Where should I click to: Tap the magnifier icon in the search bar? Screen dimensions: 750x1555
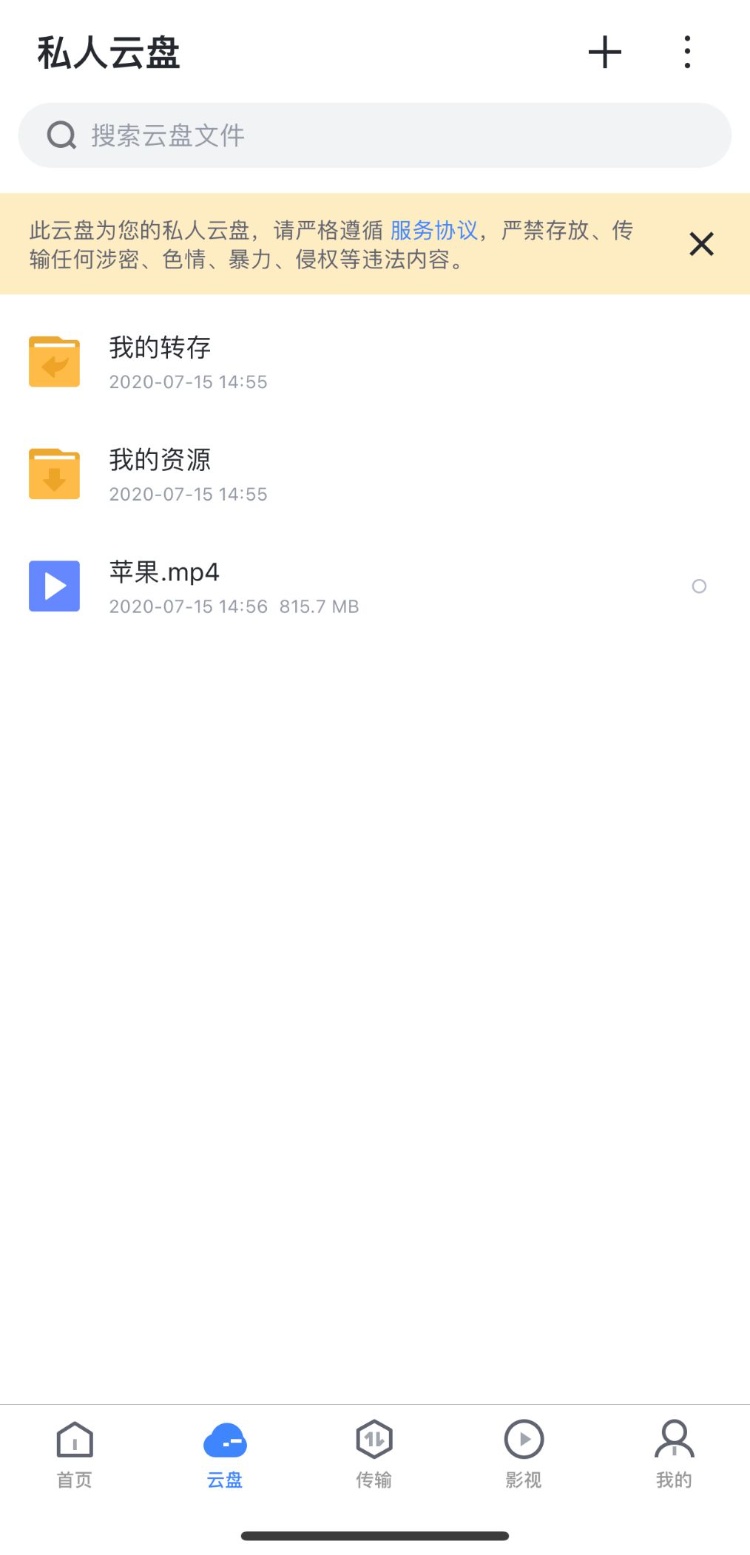pos(61,134)
